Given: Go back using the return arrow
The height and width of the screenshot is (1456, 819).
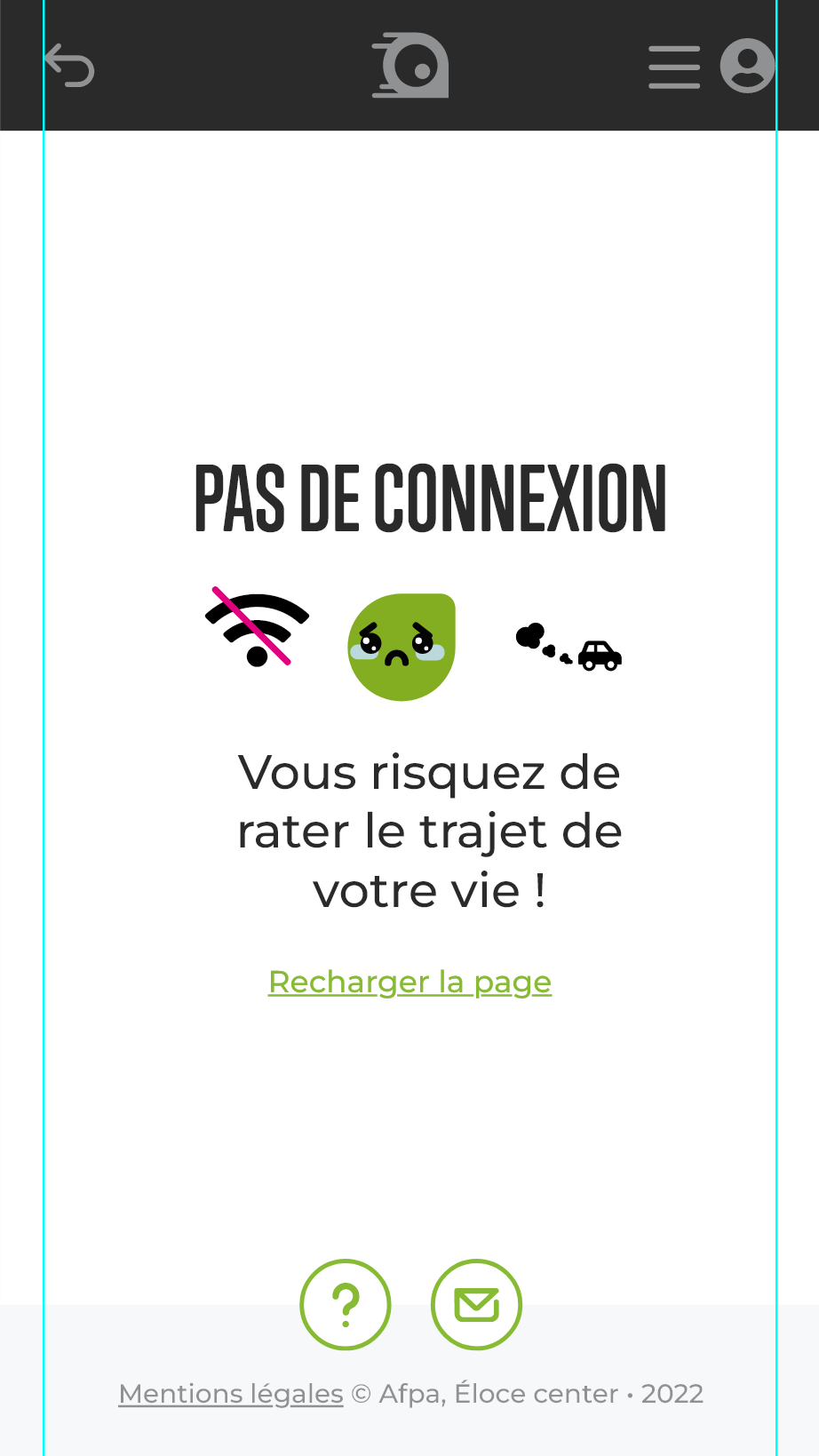Looking at the screenshot, I should (69, 66).
